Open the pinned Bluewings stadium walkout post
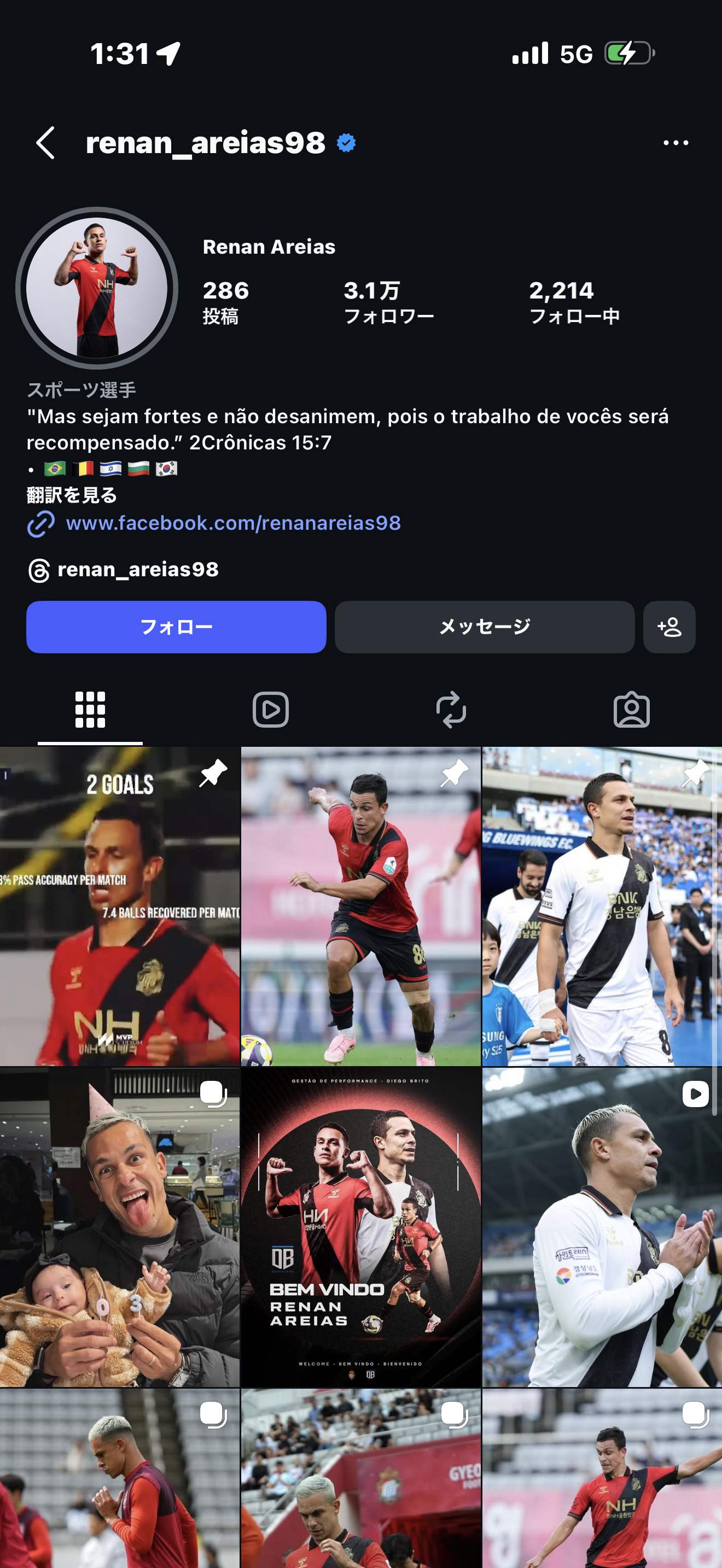Viewport: 722px width, 1568px height. [x=602, y=906]
